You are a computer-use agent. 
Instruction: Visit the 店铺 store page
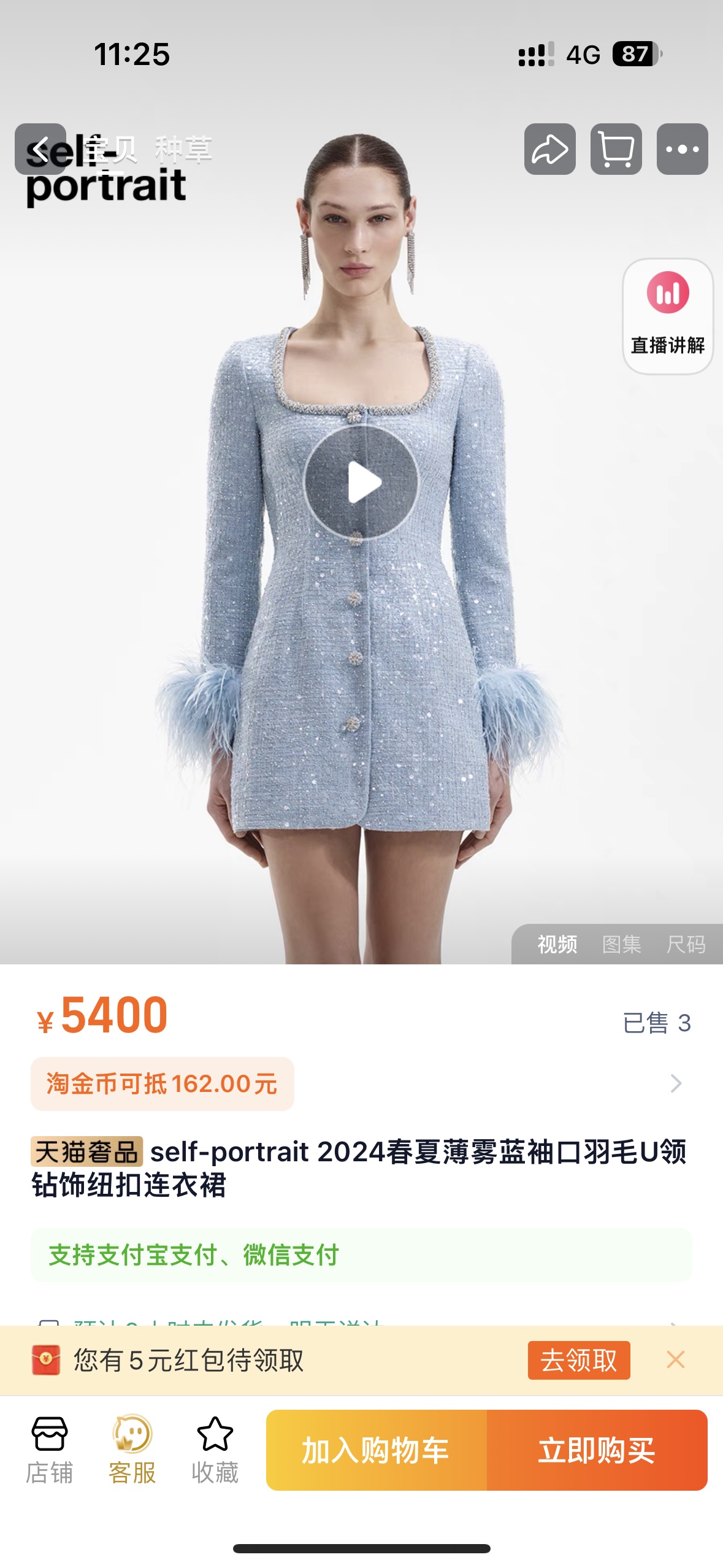[x=49, y=1450]
